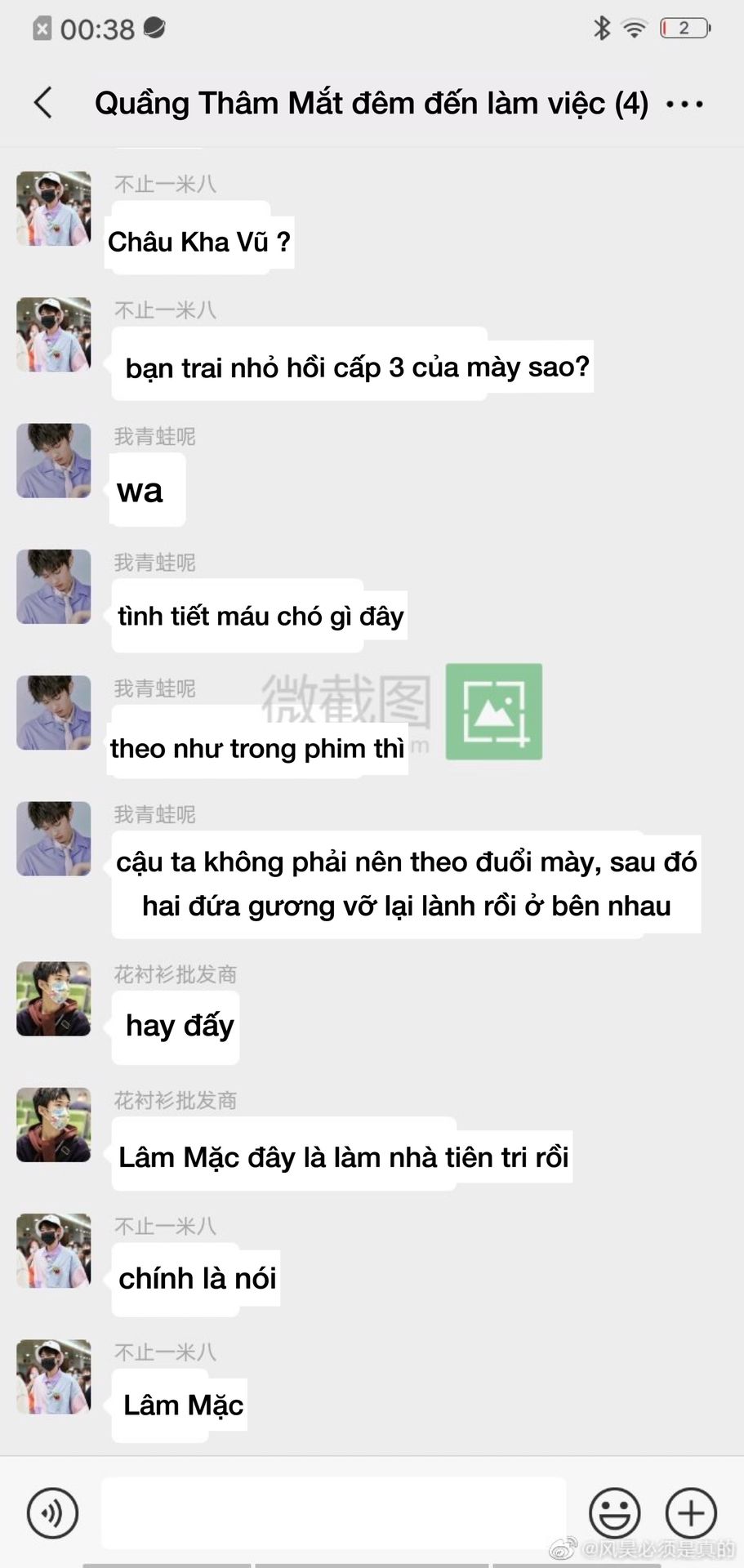Open avatar next to the 'wa' message
744x1568 pixels.
click(54, 461)
